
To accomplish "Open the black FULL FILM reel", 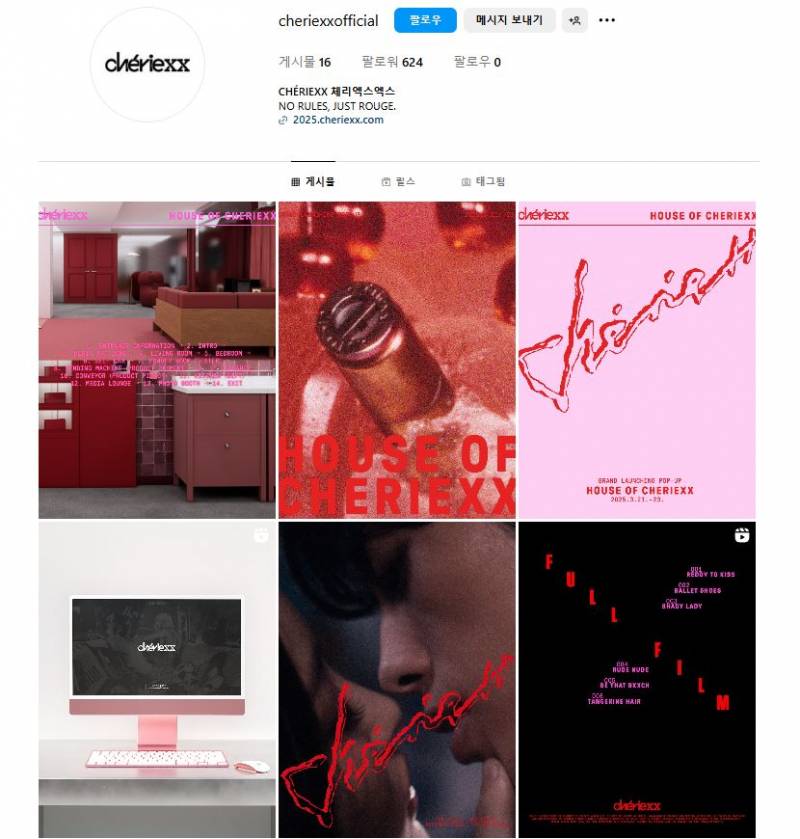I will [x=637, y=680].
